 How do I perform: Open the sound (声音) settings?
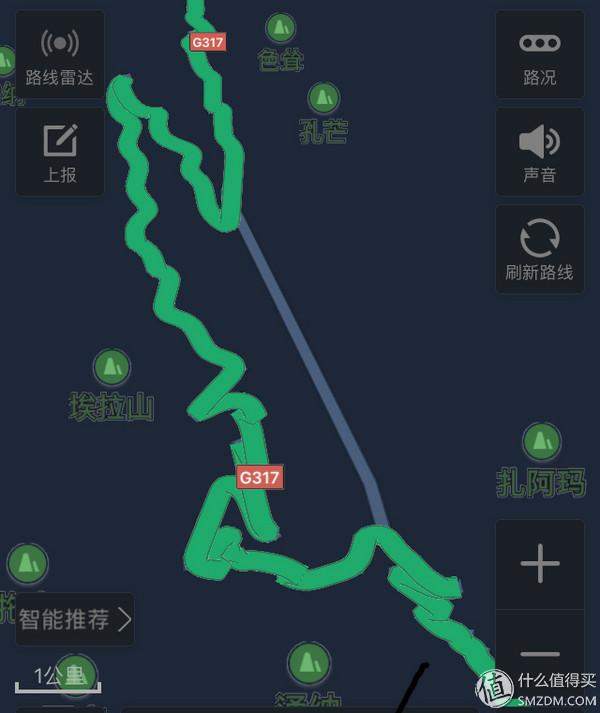(540, 152)
